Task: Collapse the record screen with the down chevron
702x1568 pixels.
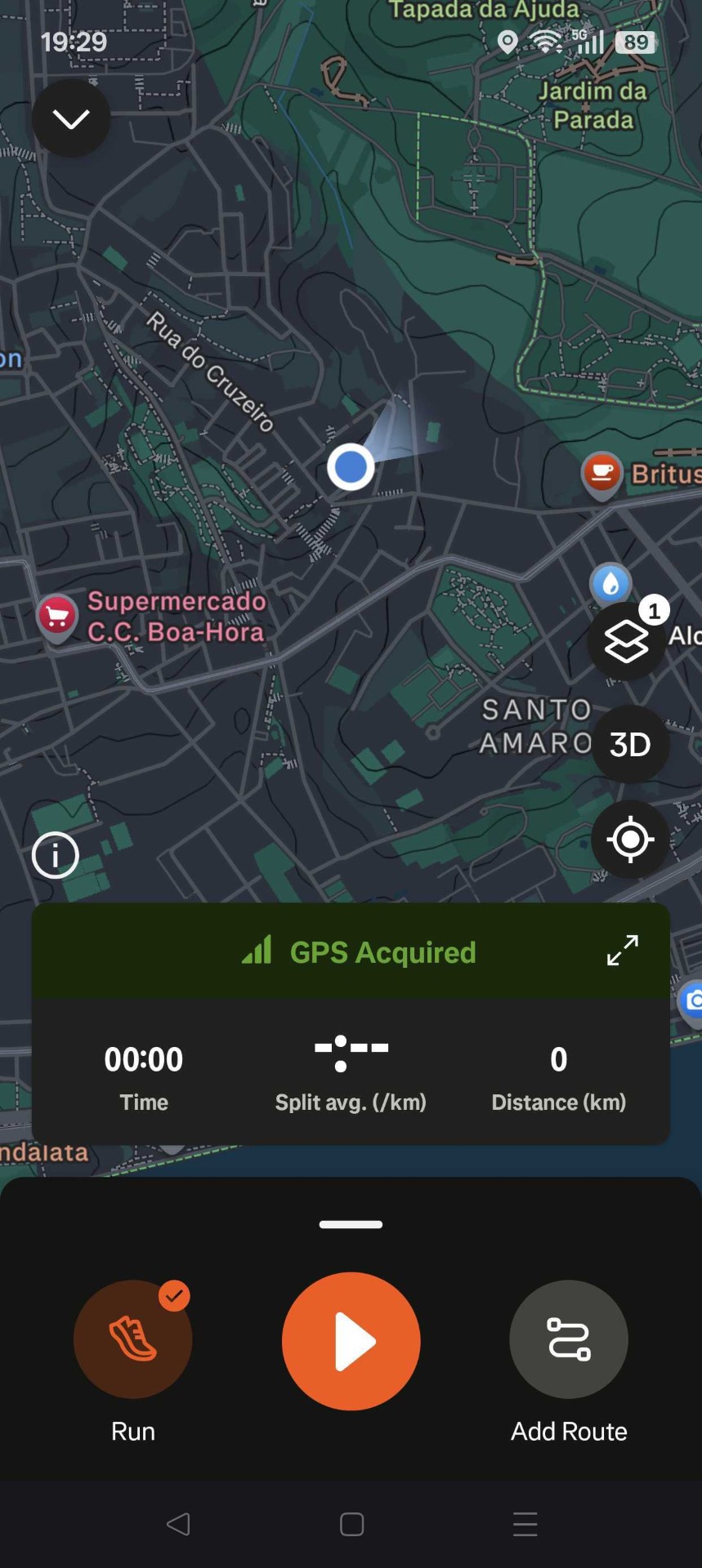Action: tap(71, 119)
